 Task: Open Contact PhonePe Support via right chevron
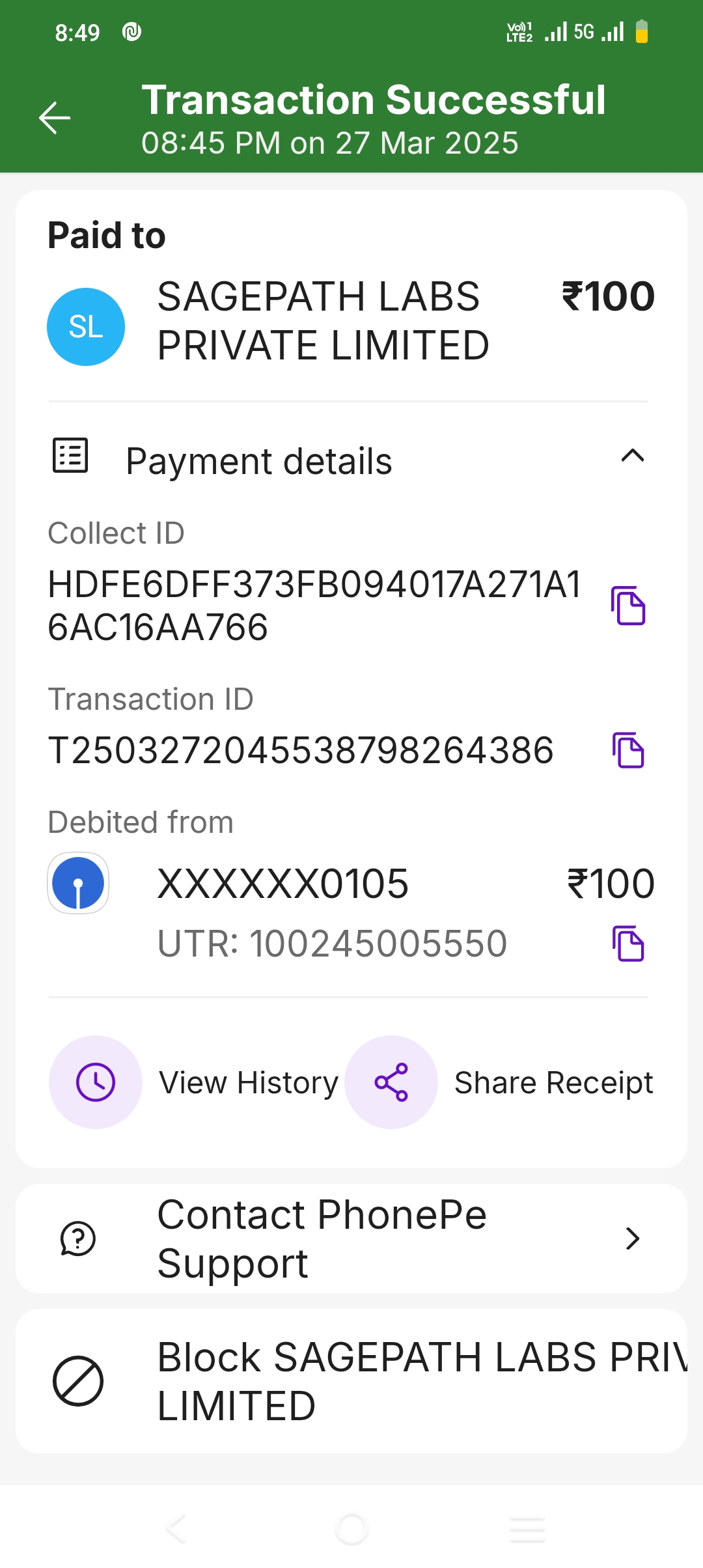tap(632, 1238)
